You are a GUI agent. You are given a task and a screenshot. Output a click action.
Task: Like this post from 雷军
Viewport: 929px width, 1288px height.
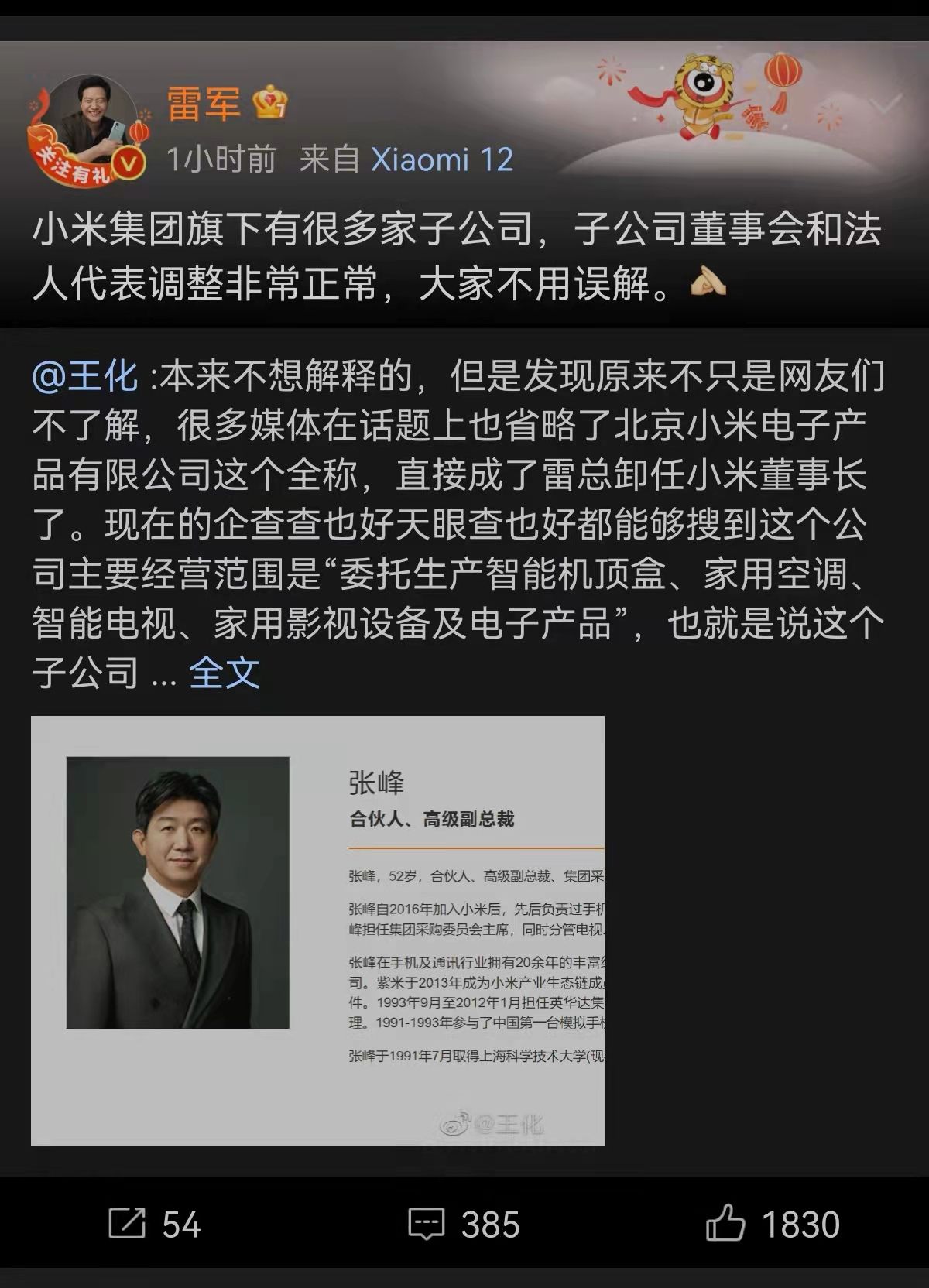[x=772, y=1225]
